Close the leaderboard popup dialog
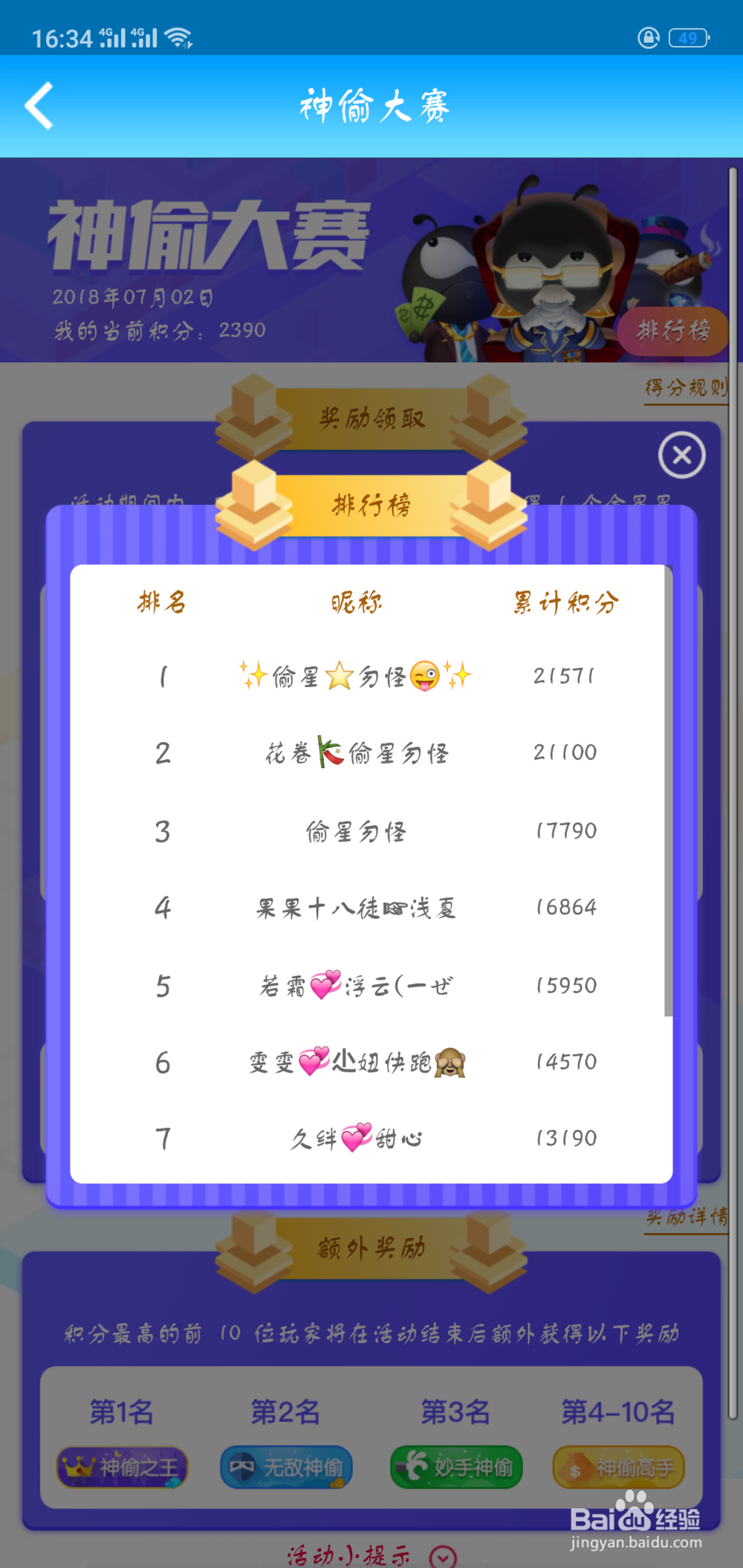The height and width of the screenshot is (1568, 743). pos(681,455)
